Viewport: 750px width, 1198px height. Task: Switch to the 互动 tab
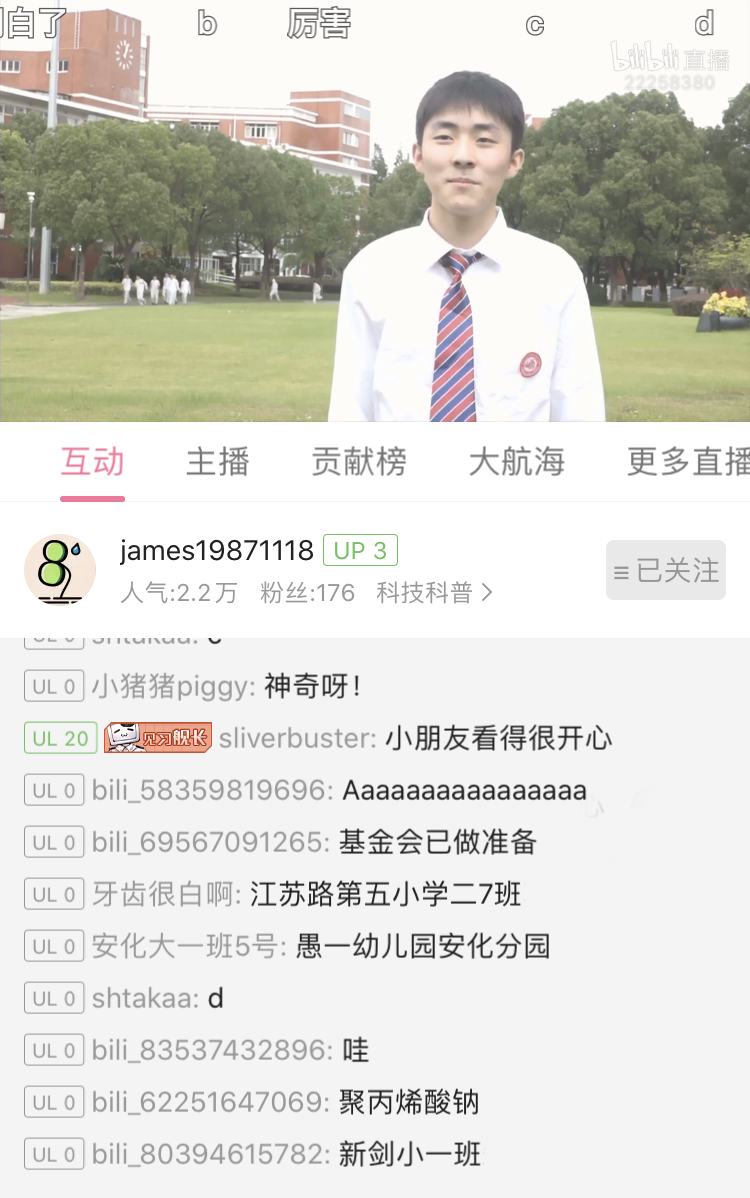[92, 462]
